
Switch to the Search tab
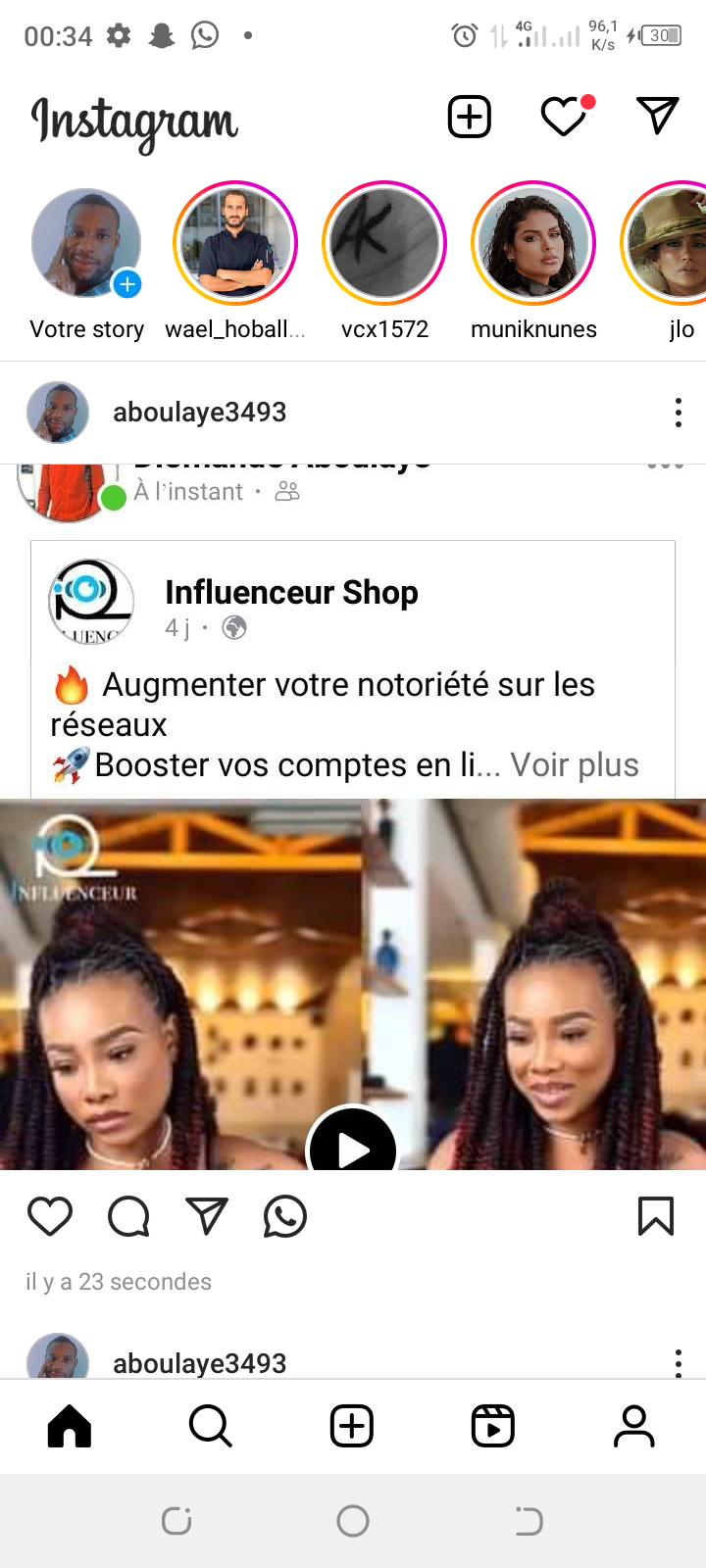[x=211, y=1426]
